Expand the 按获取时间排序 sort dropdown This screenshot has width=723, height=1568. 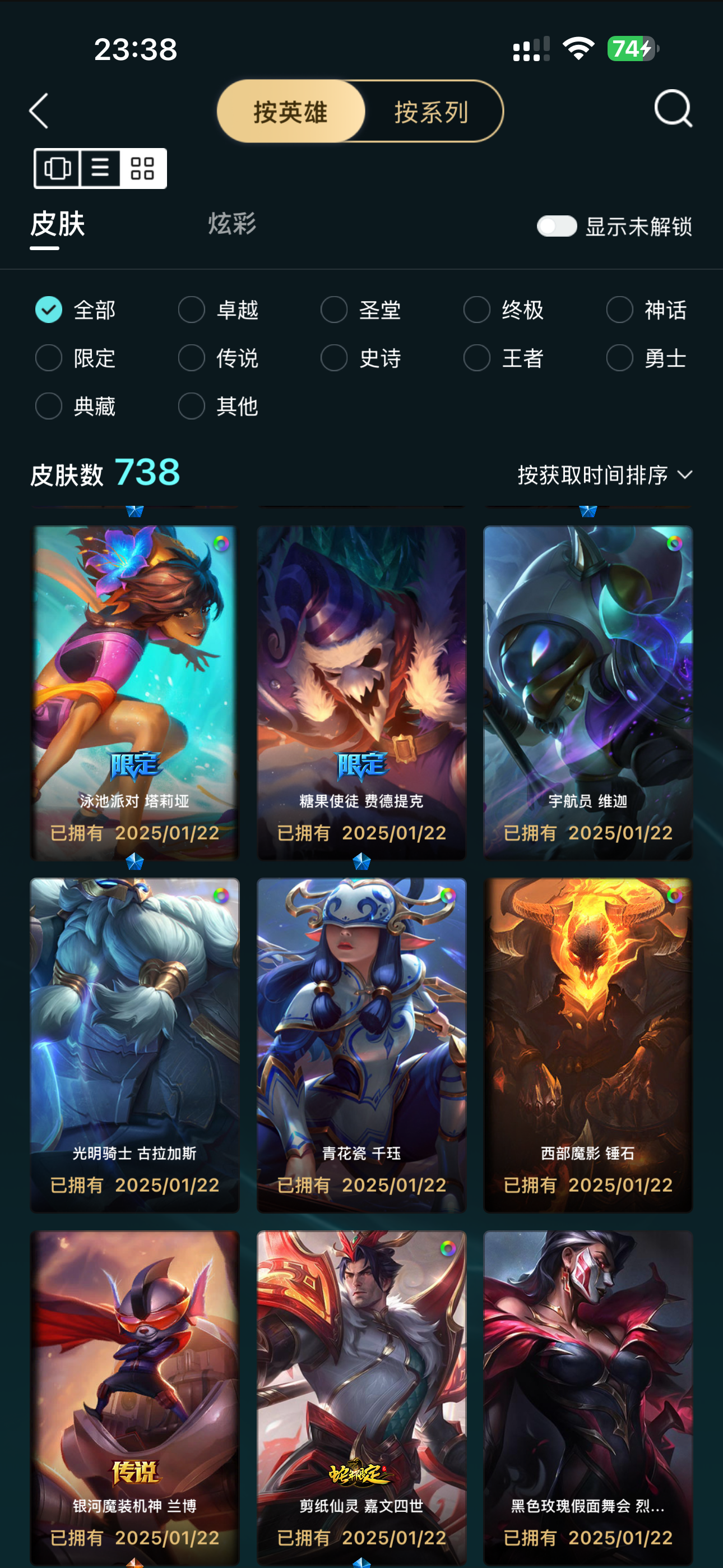tap(605, 475)
